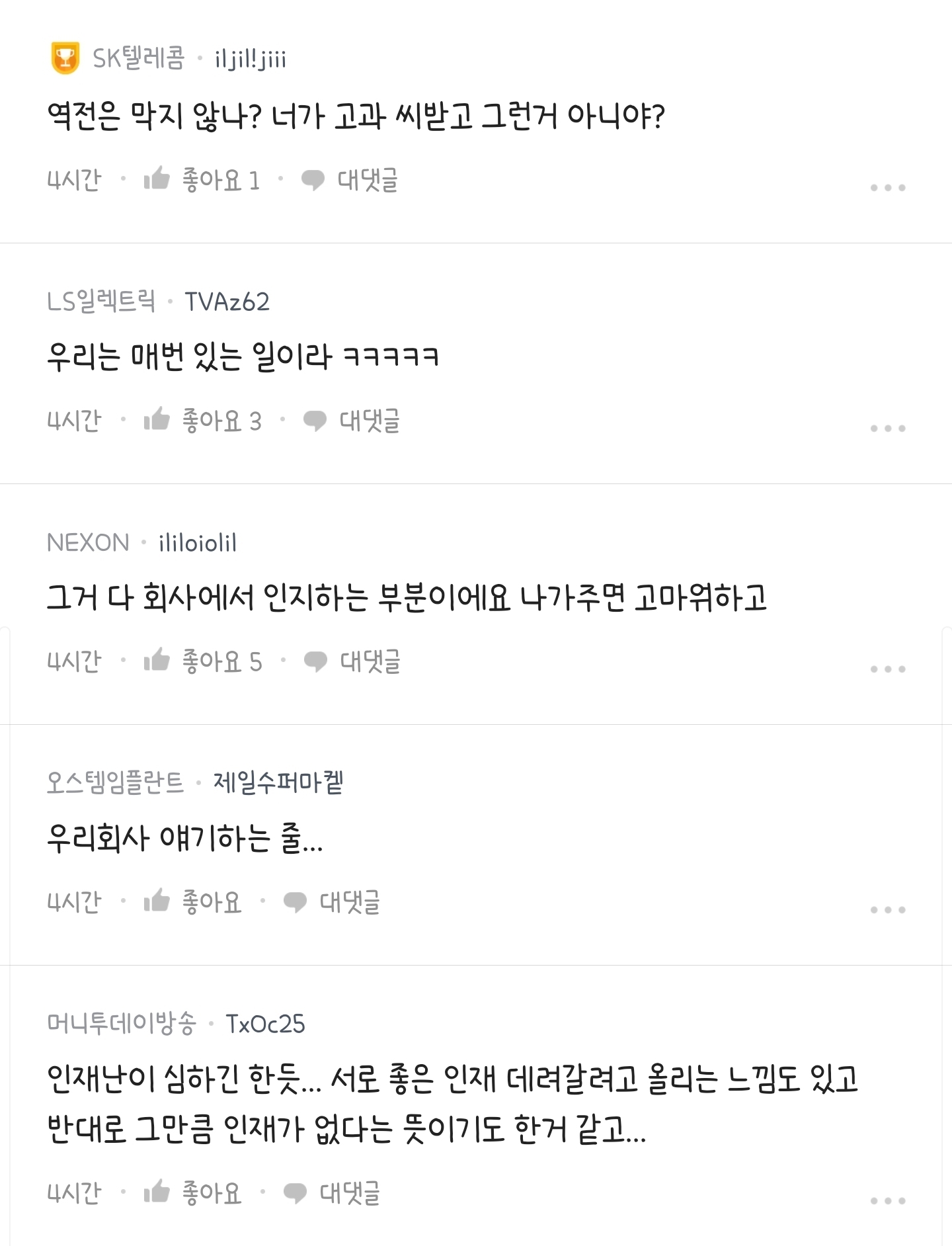Open overflow menu for TVAz62's comment

(888, 429)
